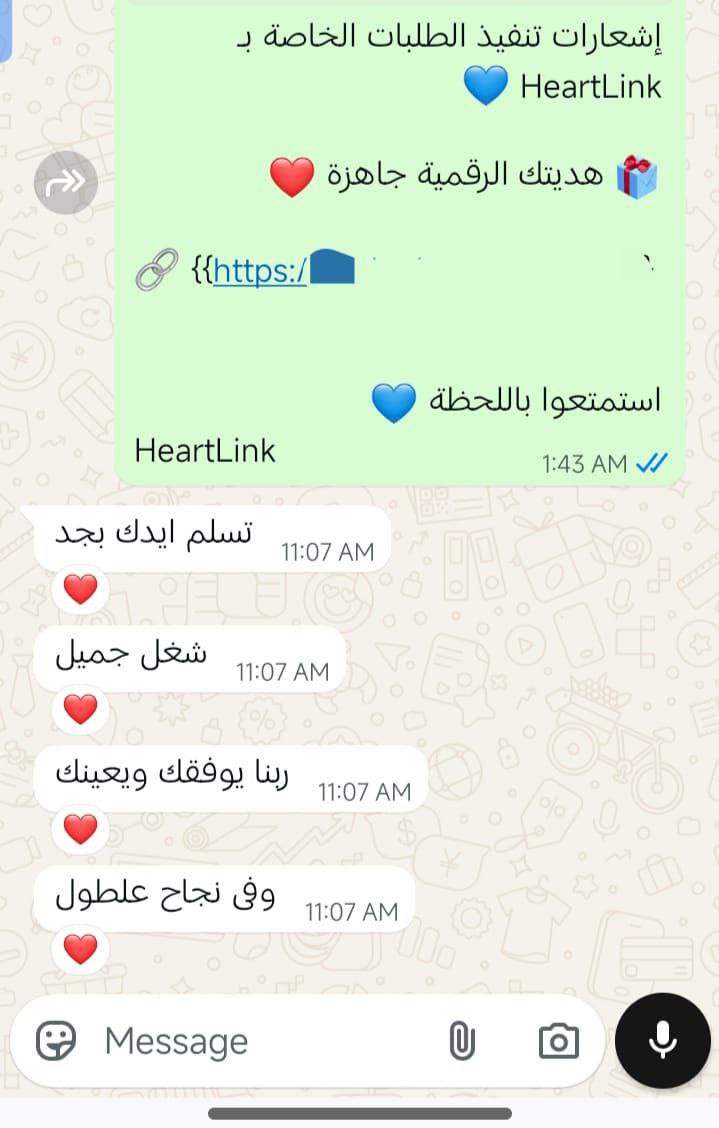Viewport: 719px width, 1128px height.
Task: Attach a file with the paperclip
Action: click(x=461, y=1041)
